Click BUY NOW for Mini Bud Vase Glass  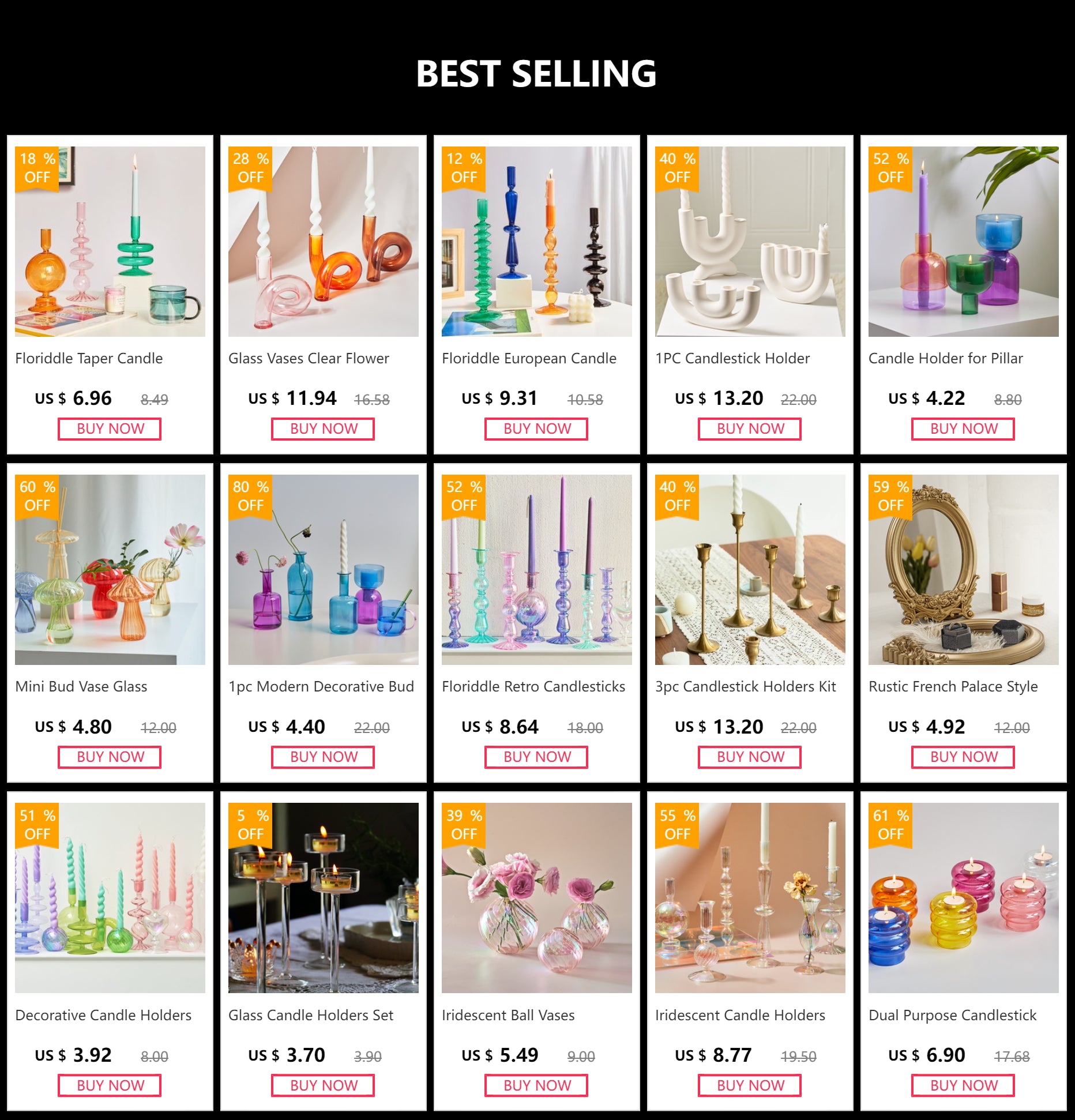pyautogui.click(x=109, y=757)
